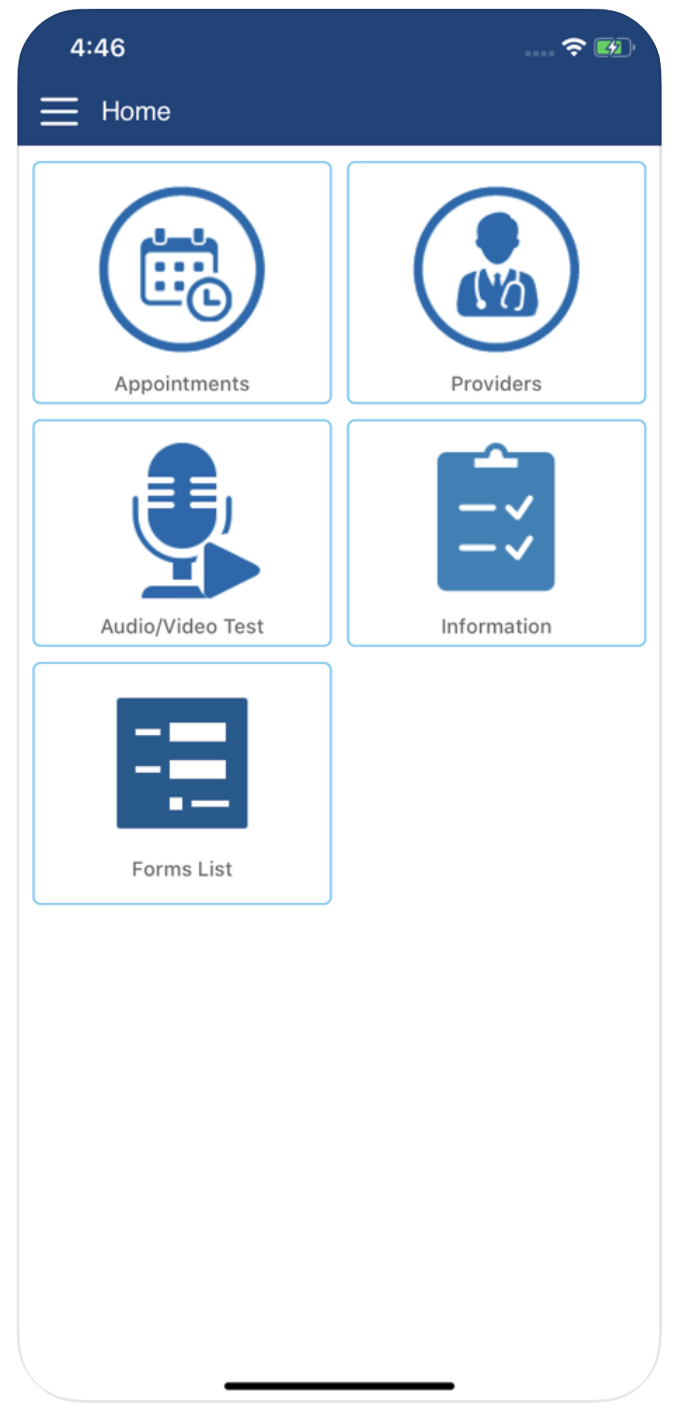This screenshot has height=1416, width=676.
Task: Open the Information card
Action: click(496, 533)
